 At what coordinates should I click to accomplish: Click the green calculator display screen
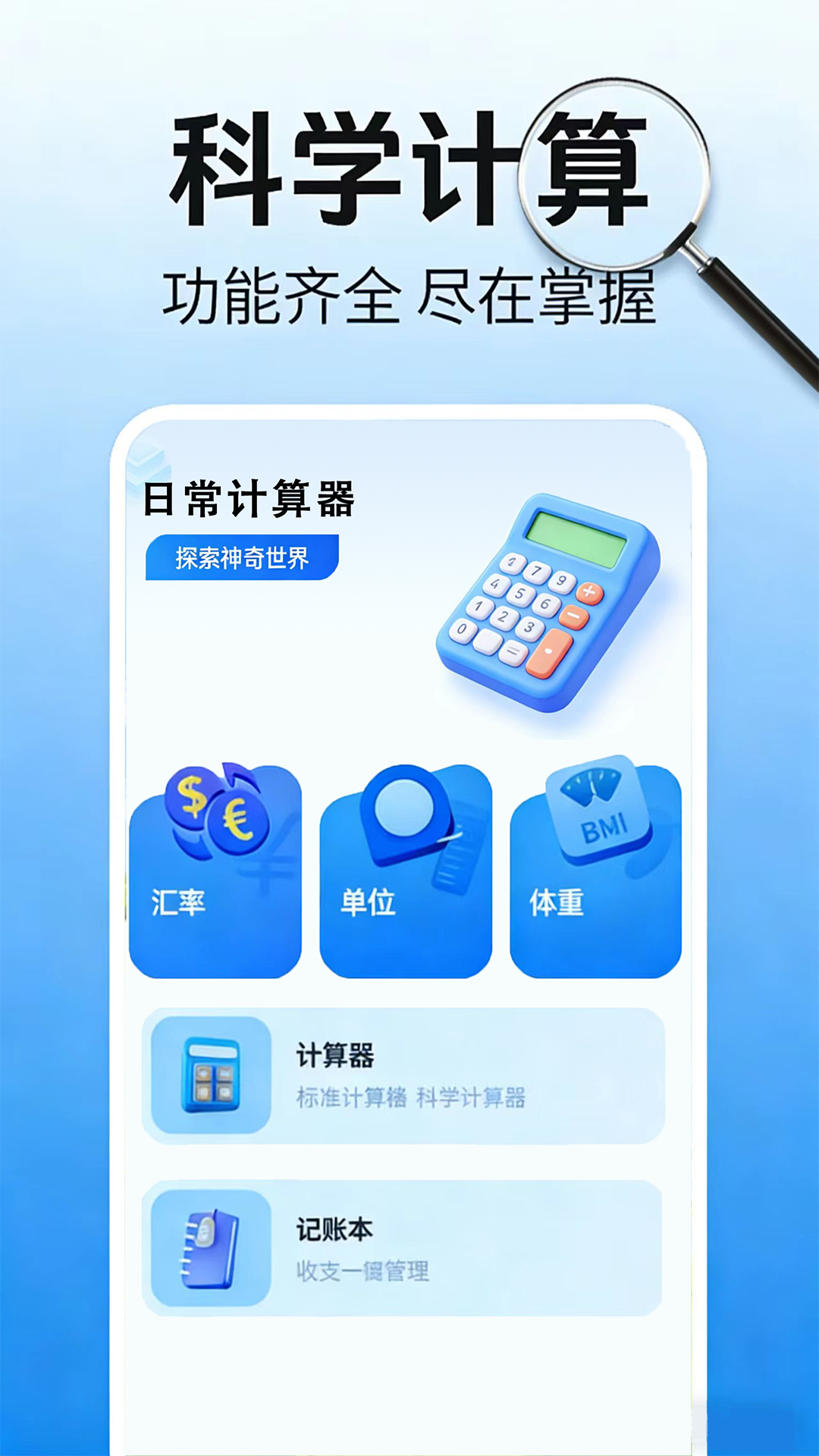point(576,540)
